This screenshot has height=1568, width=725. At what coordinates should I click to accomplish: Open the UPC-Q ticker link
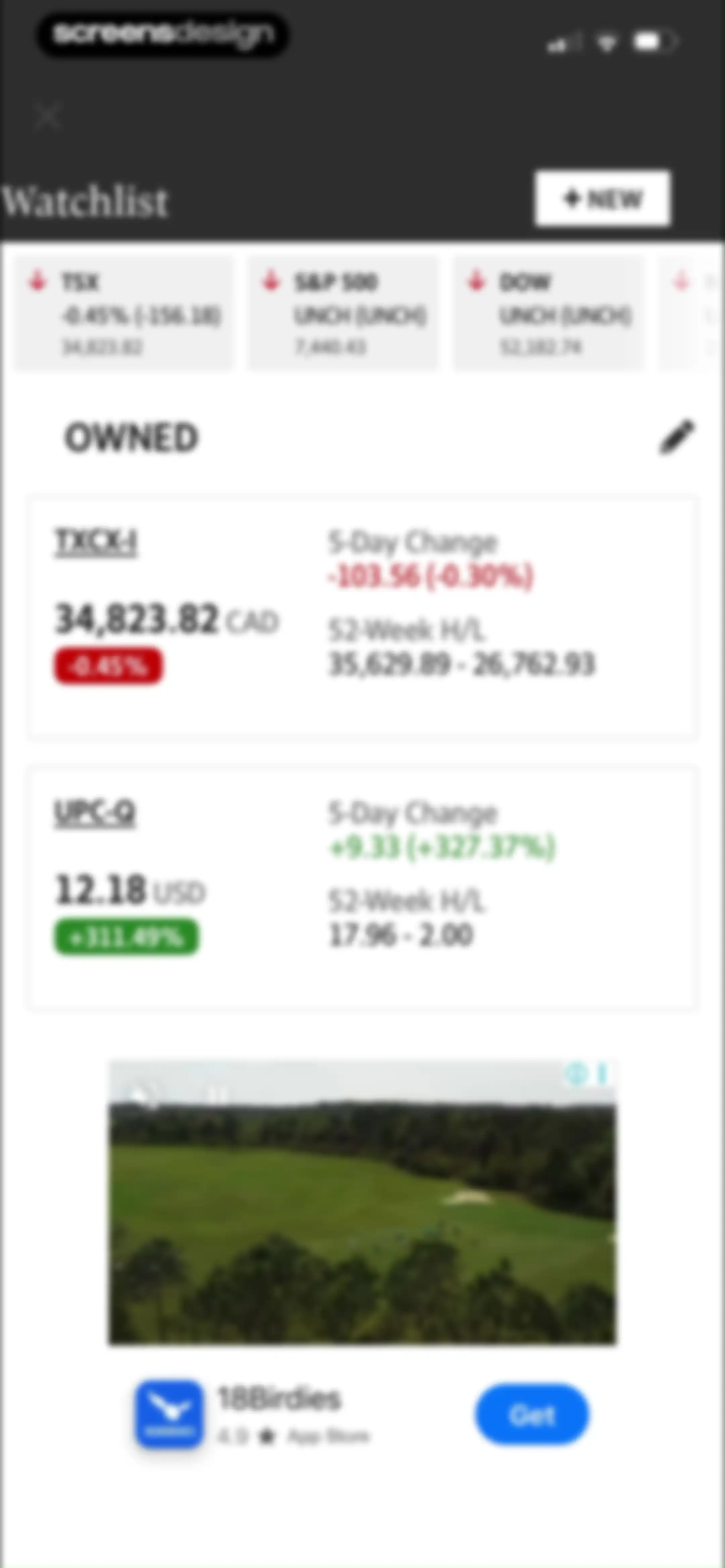pos(95,813)
